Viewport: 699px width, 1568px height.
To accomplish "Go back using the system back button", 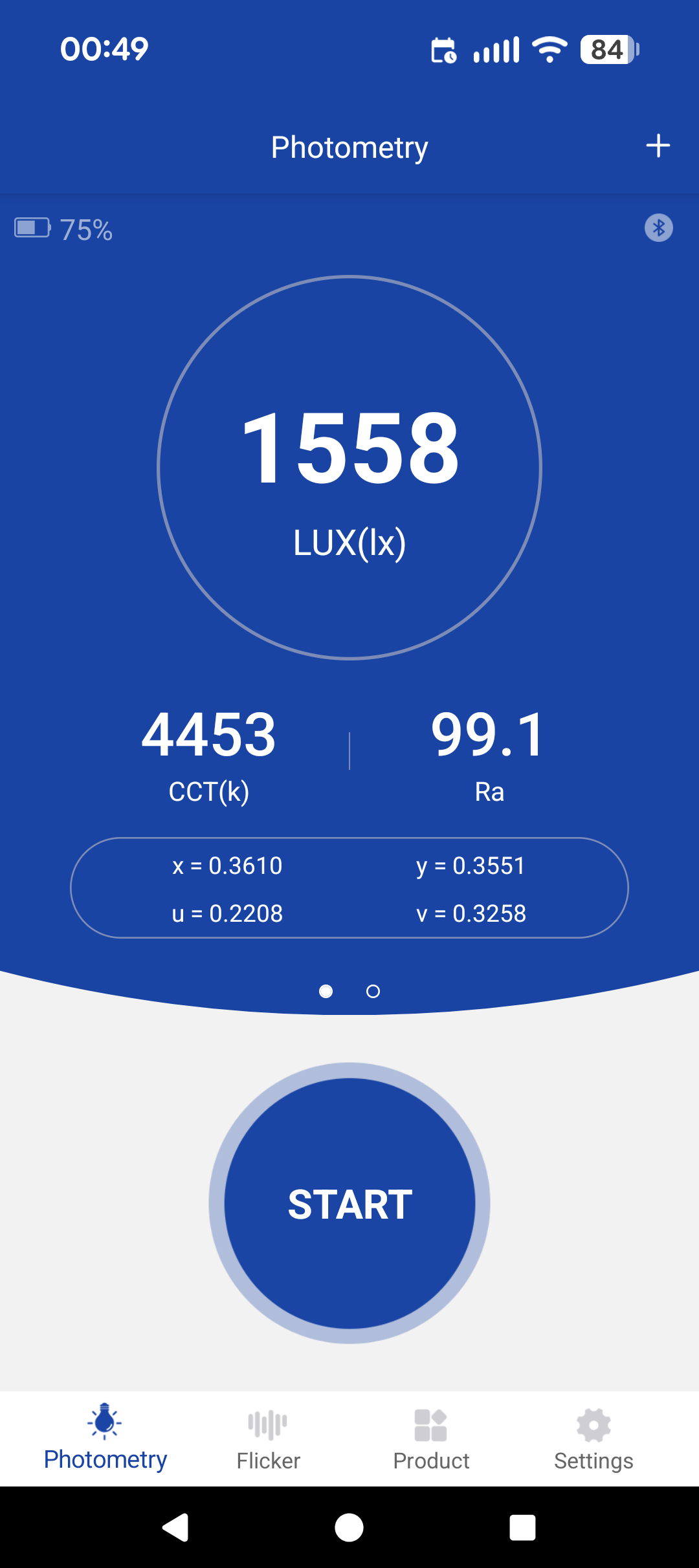I will [x=175, y=1528].
